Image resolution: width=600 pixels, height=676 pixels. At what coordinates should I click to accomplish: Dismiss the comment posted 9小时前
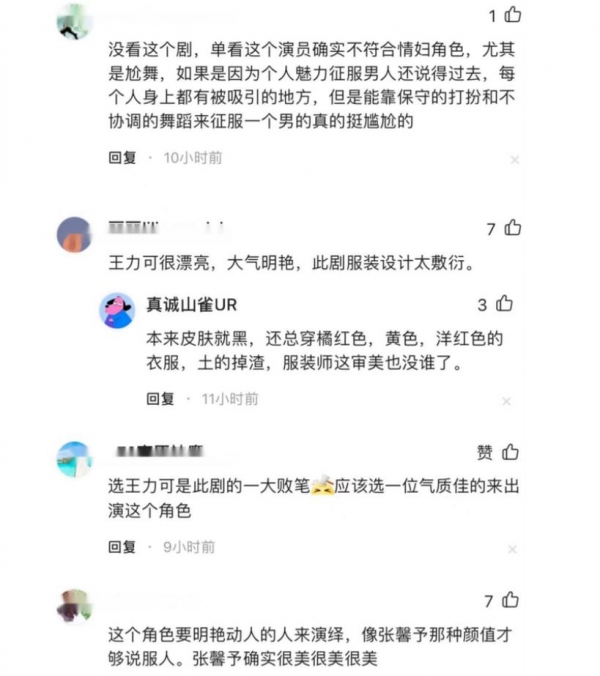[514, 549]
